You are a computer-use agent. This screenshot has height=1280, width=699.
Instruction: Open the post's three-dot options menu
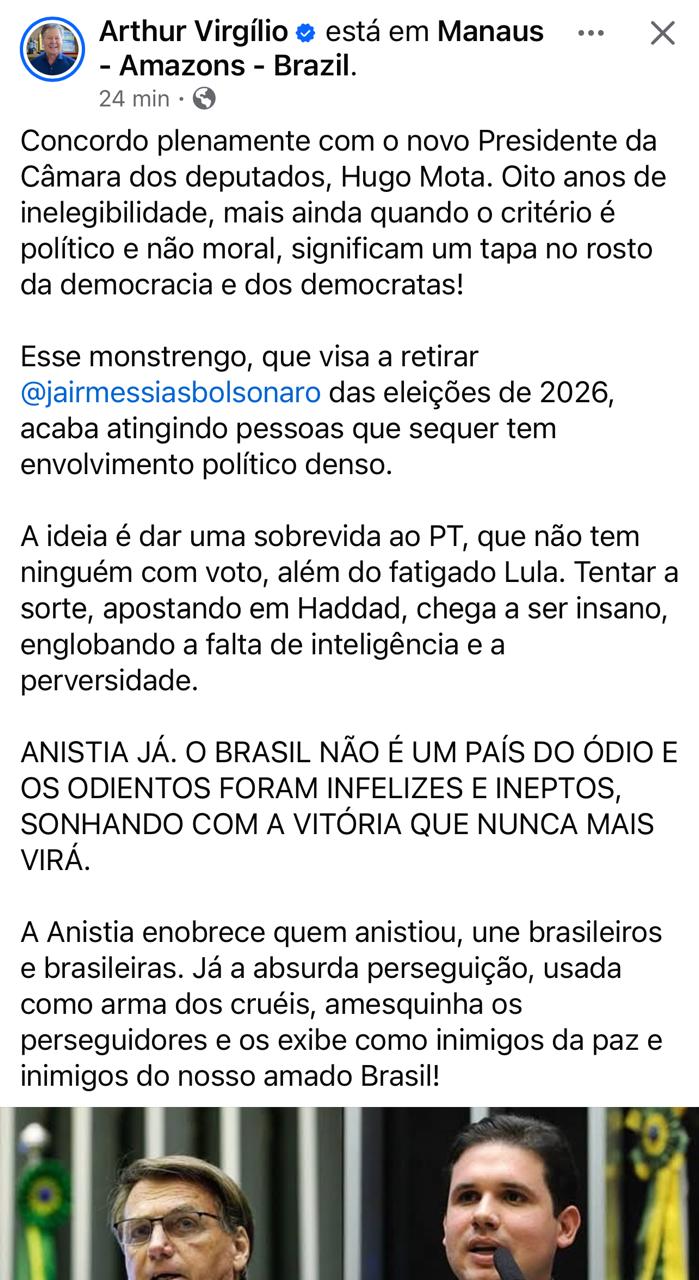click(x=591, y=33)
